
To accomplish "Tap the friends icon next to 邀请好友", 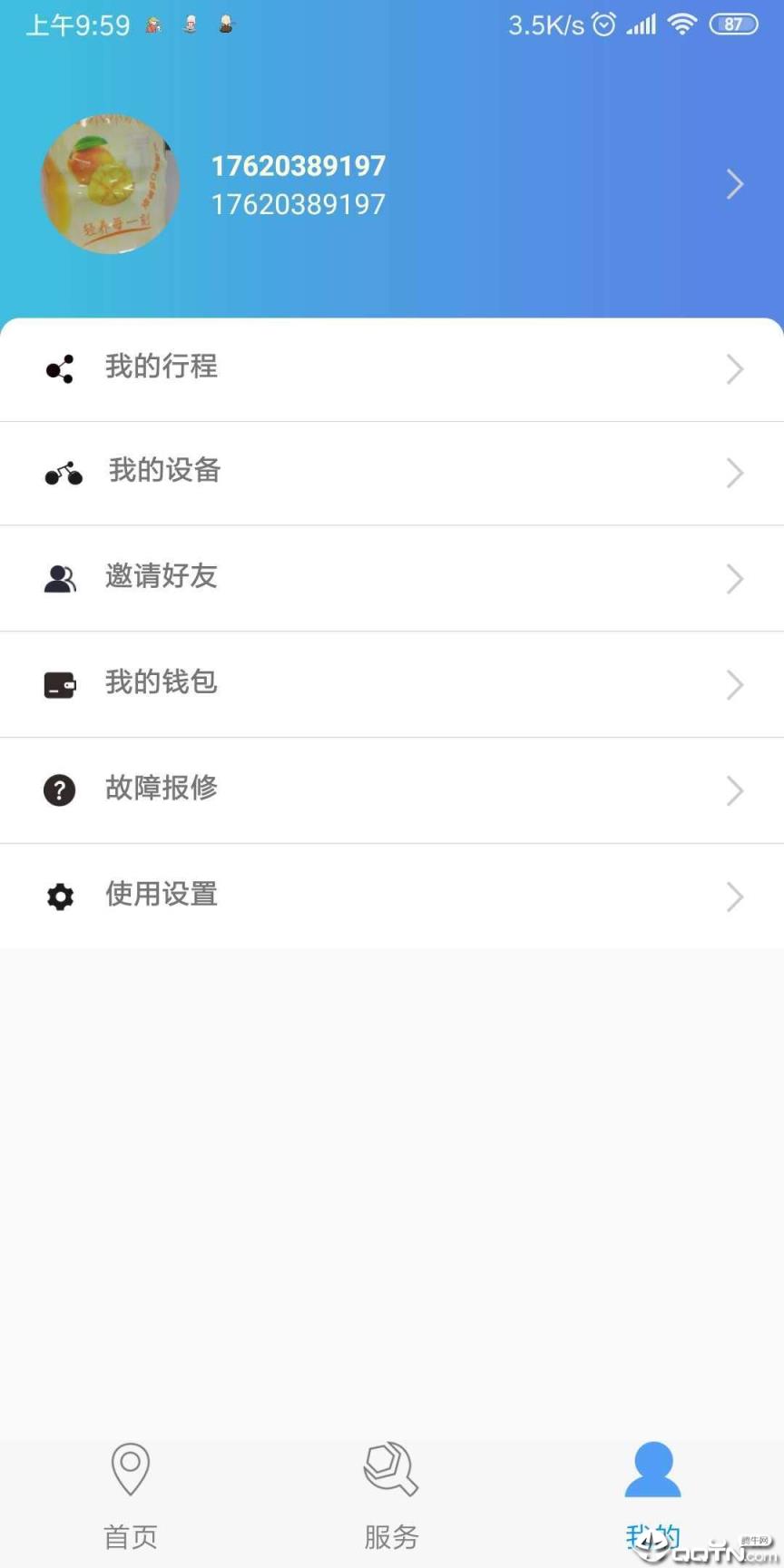I will point(59,578).
